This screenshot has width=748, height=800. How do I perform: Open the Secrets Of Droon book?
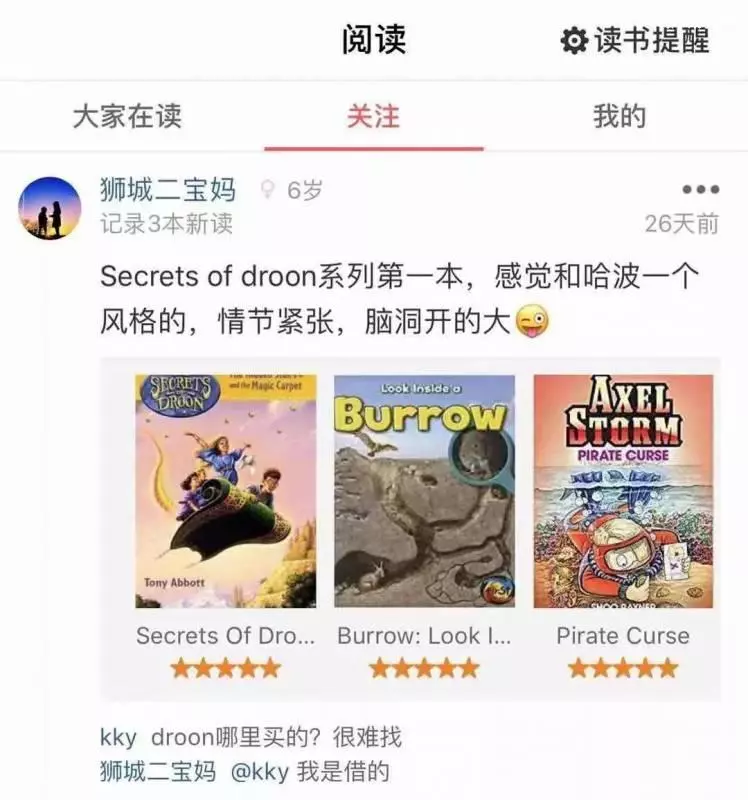click(225, 491)
